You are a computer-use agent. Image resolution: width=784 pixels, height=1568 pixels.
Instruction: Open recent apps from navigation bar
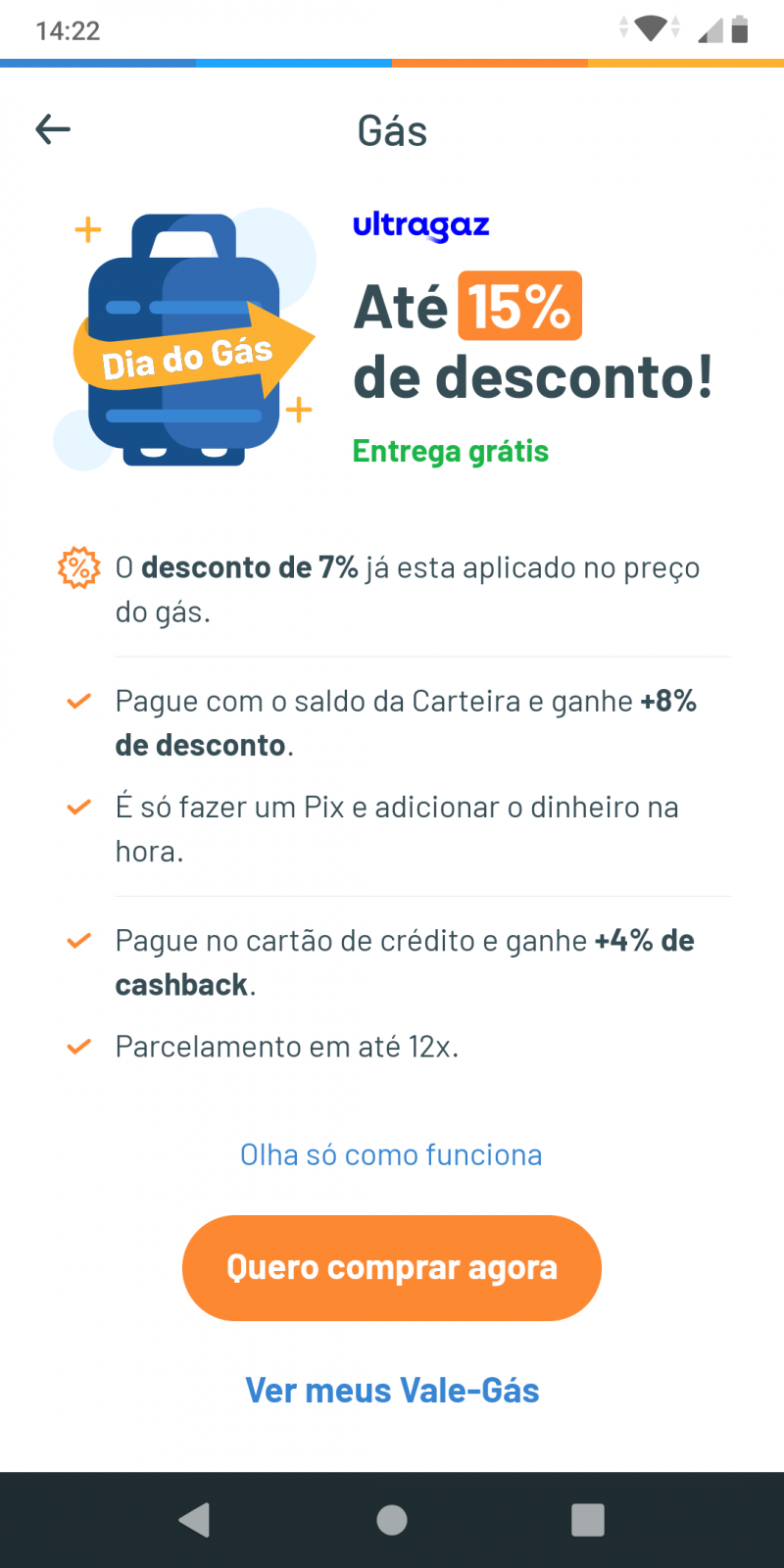coord(587,1520)
